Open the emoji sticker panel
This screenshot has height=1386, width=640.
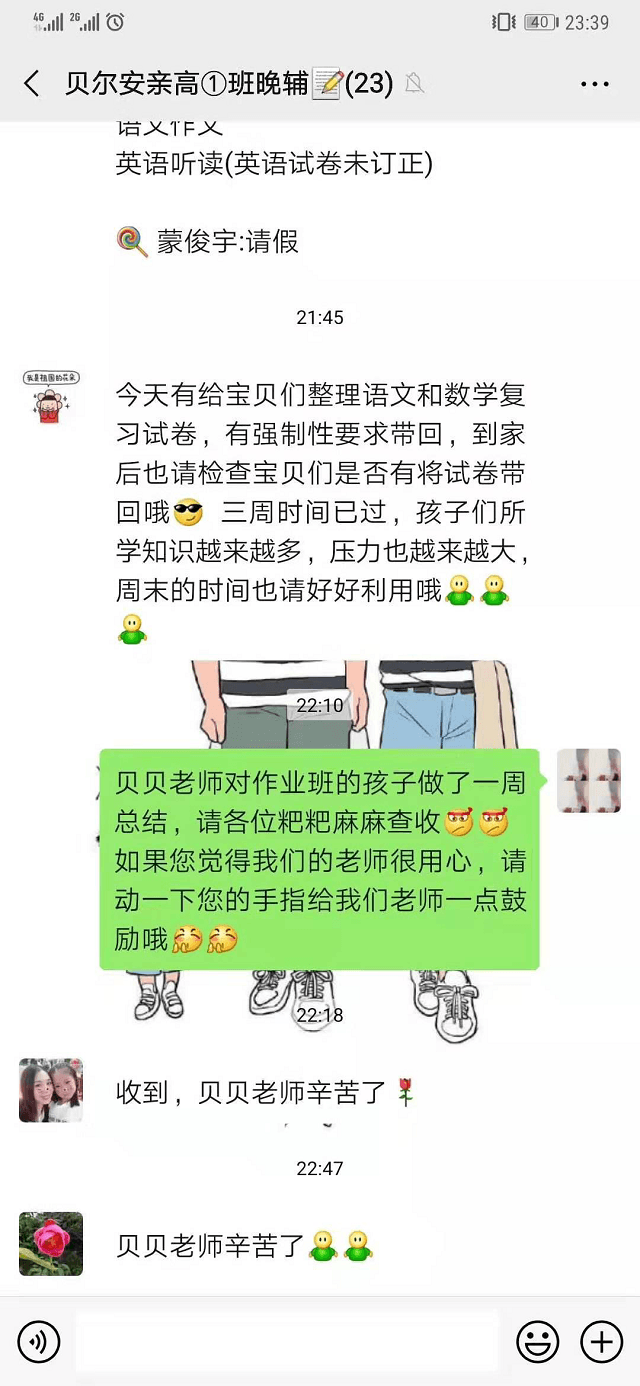coord(537,1341)
